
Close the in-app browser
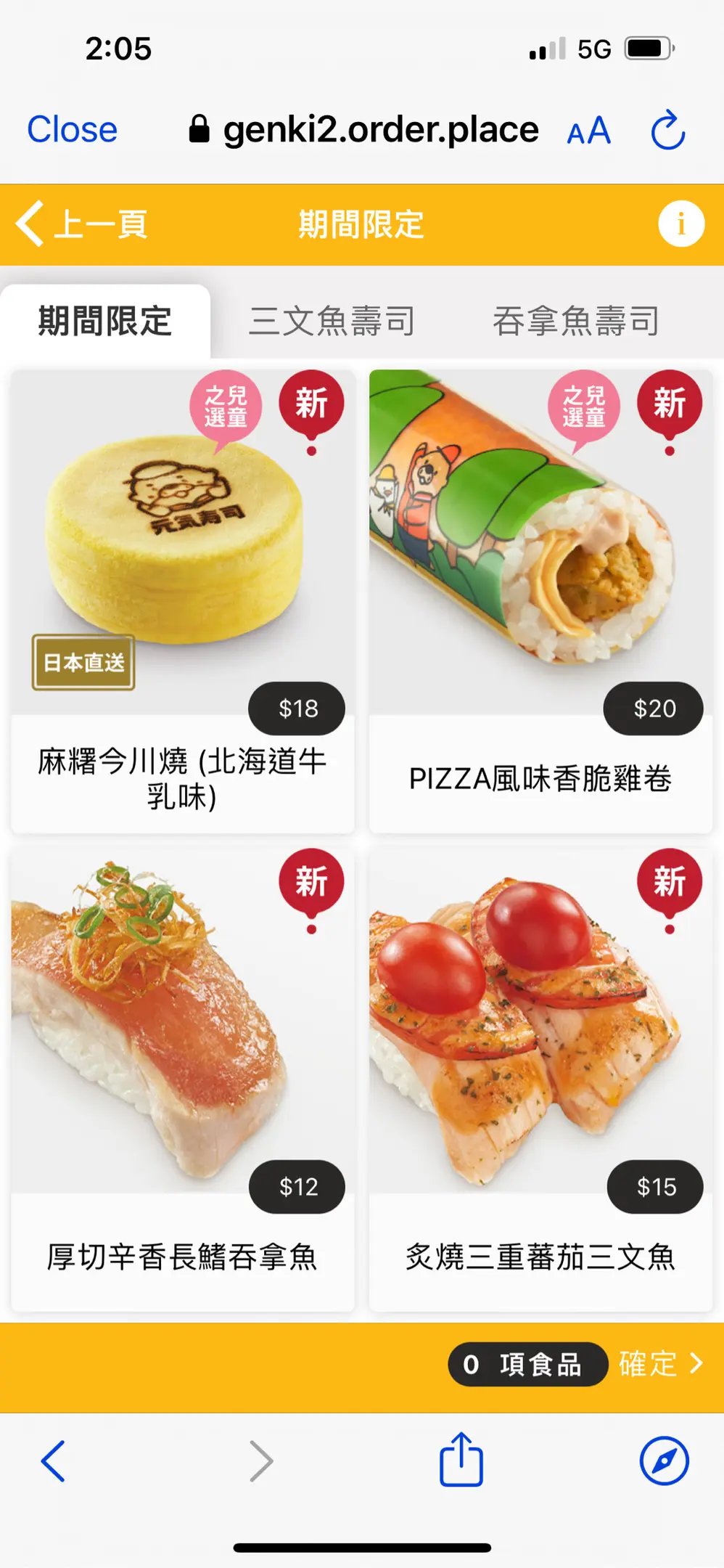72,130
